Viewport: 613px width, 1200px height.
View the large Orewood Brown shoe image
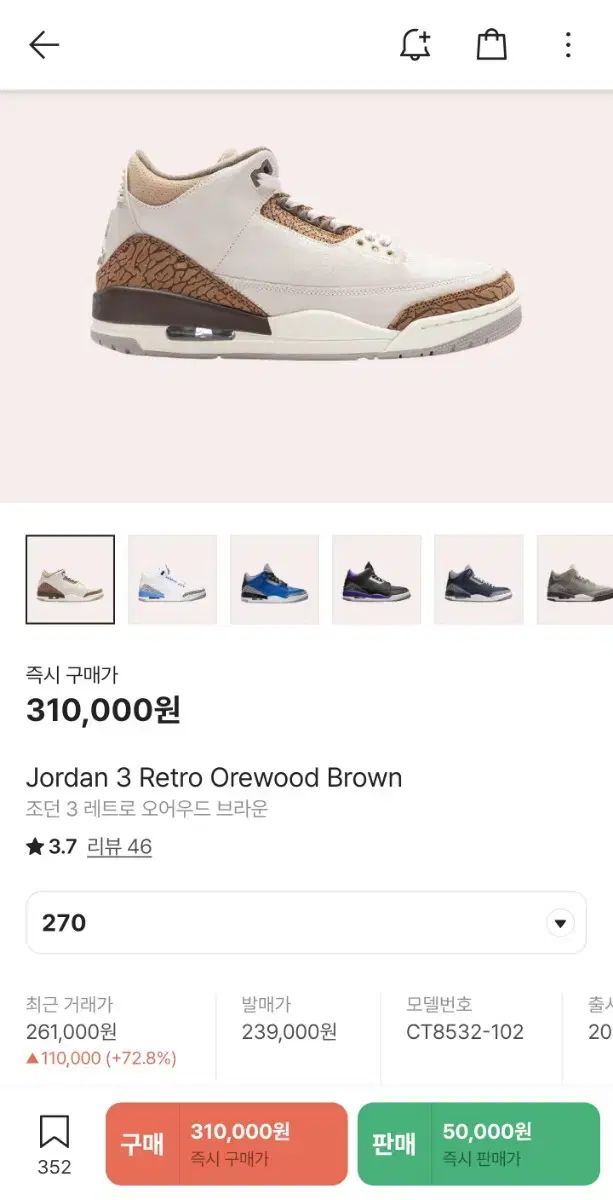coord(306,260)
